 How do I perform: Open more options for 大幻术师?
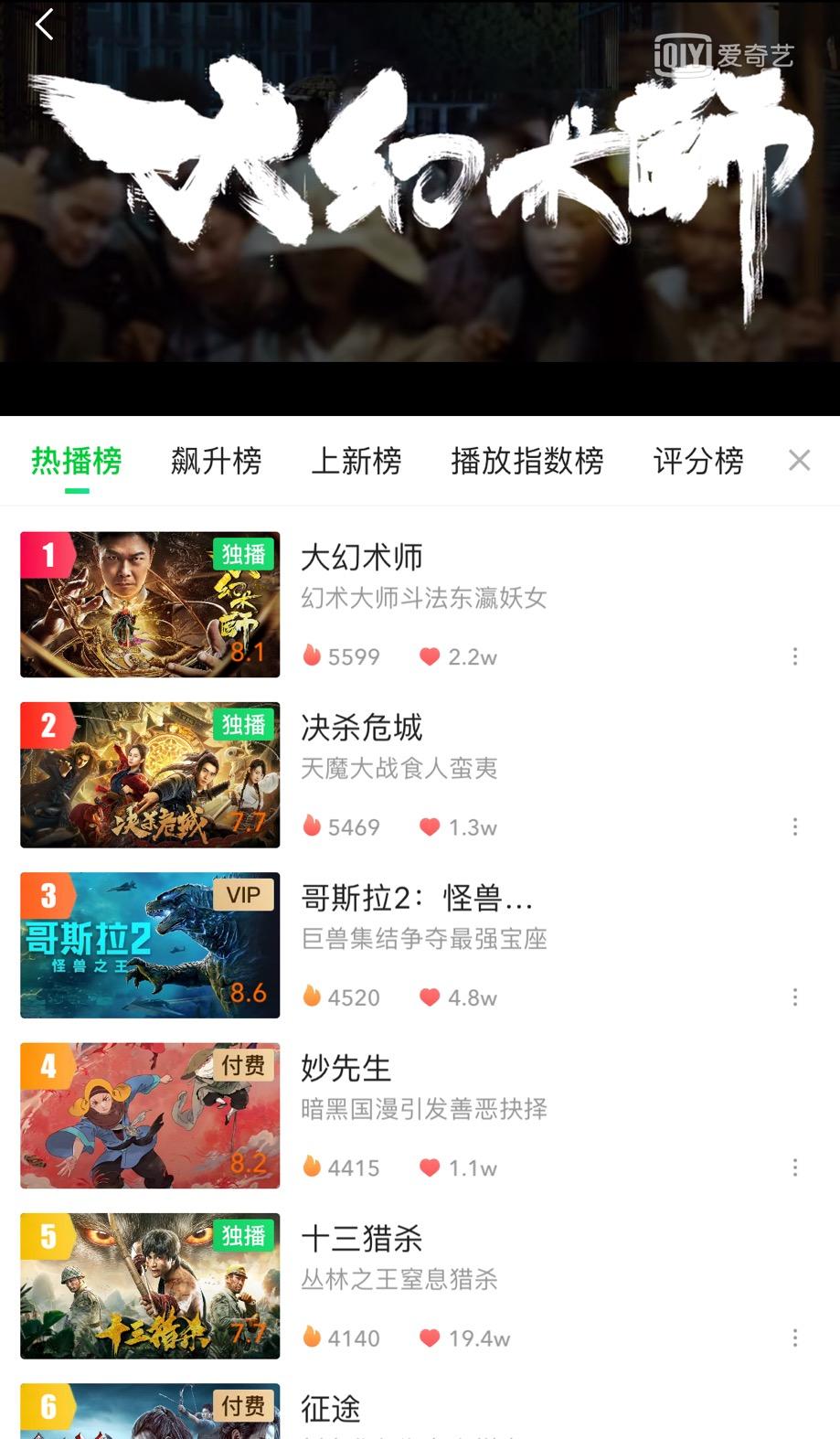[x=794, y=656]
